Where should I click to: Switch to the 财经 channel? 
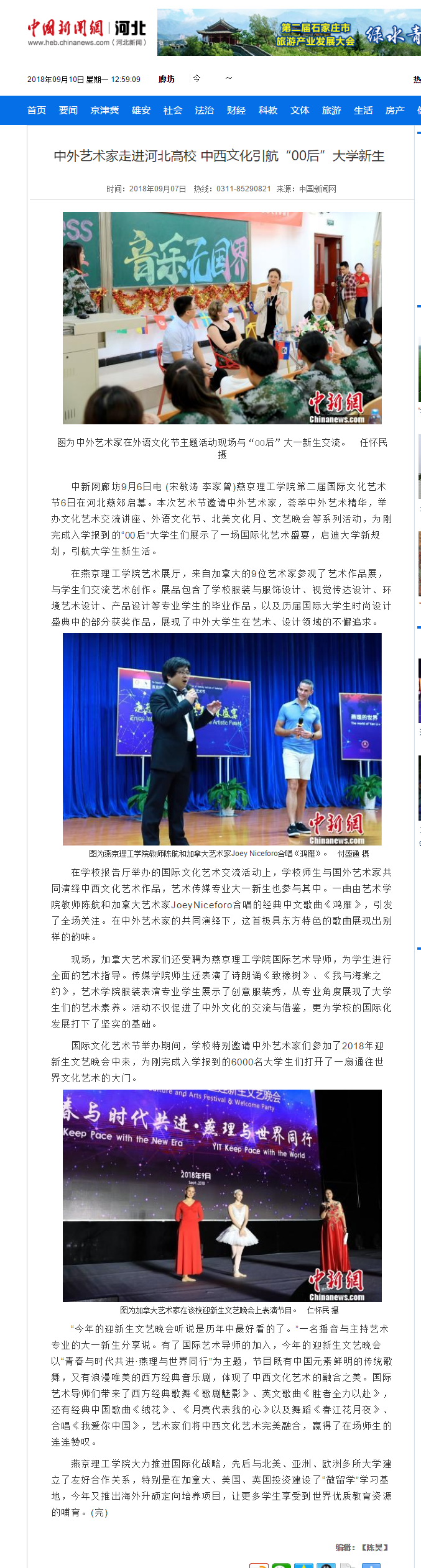[236, 111]
